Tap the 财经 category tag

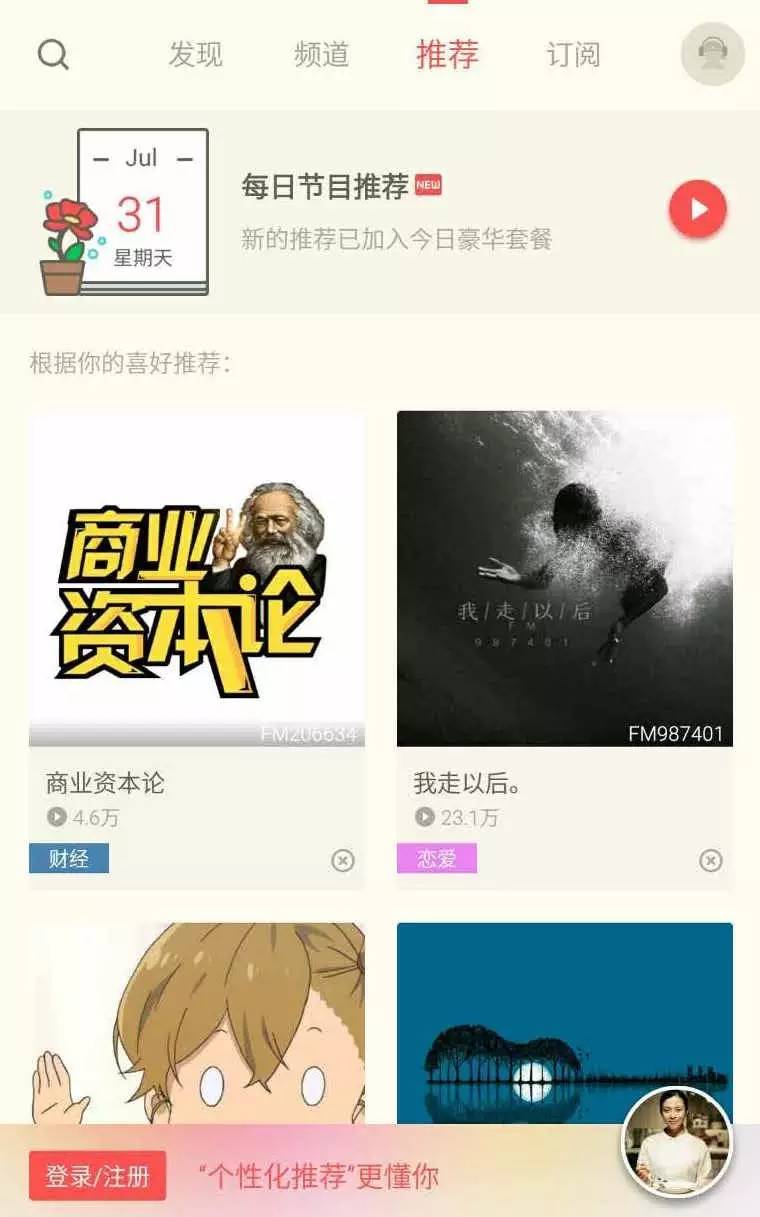click(x=69, y=858)
